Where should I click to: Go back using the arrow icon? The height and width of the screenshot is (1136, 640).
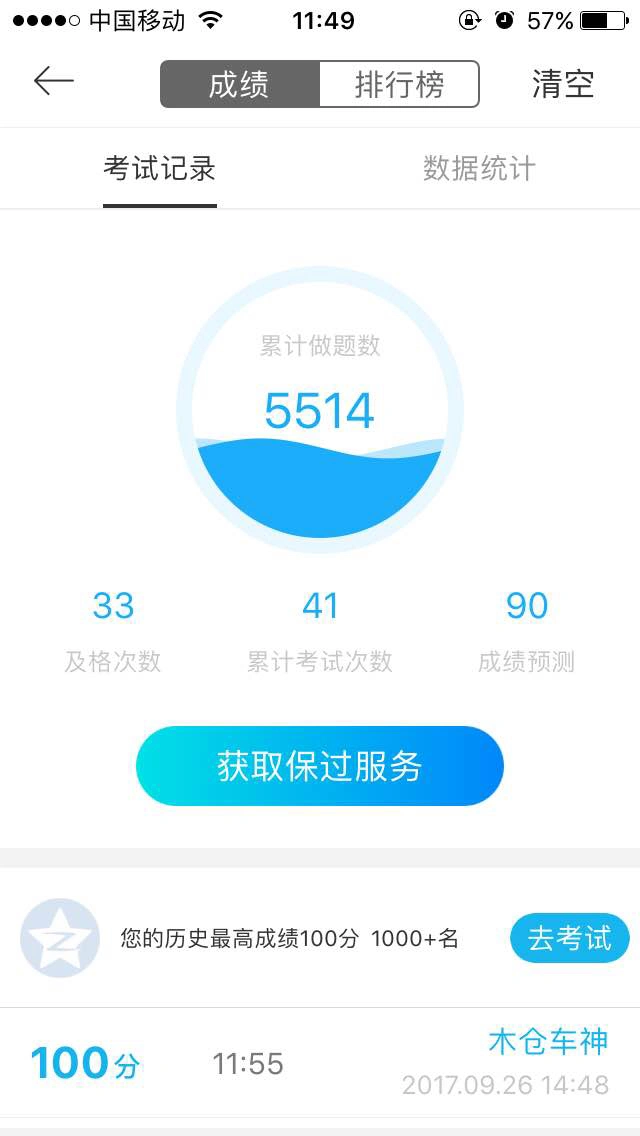tap(54, 82)
